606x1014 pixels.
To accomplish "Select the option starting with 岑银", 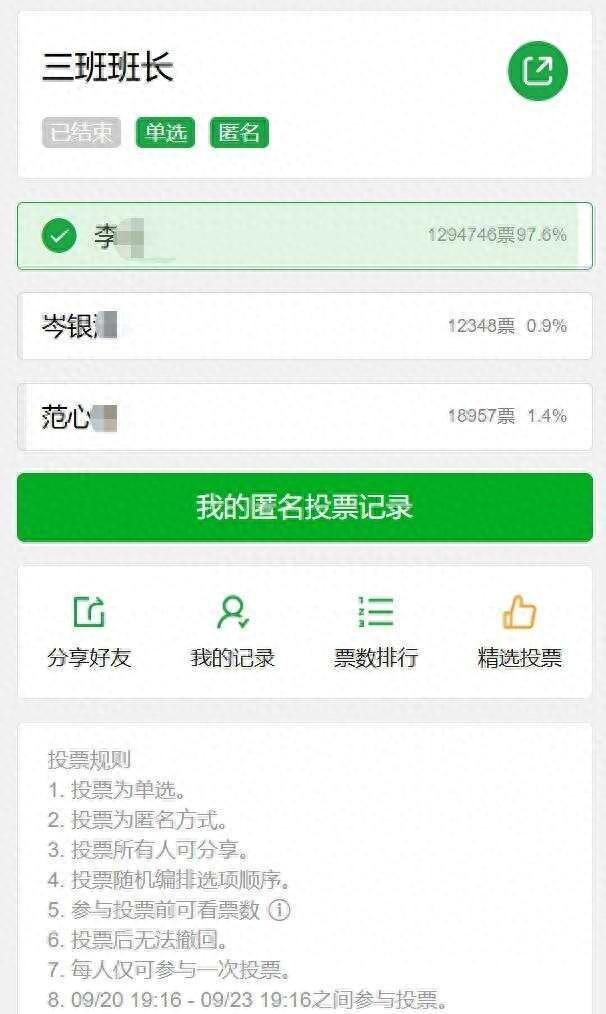I will click(304, 326).
